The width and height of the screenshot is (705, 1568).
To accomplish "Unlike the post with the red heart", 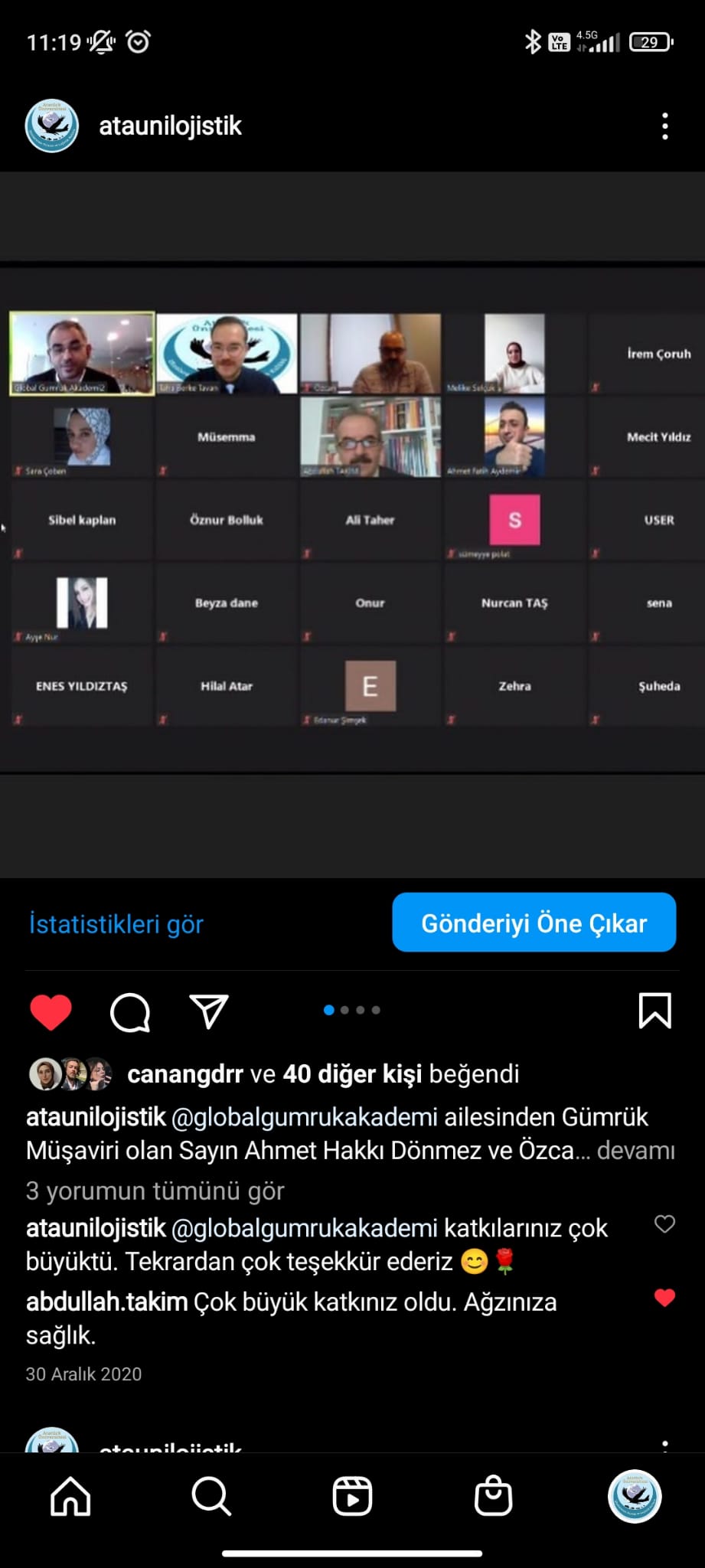I will [x=51, y=1011].
